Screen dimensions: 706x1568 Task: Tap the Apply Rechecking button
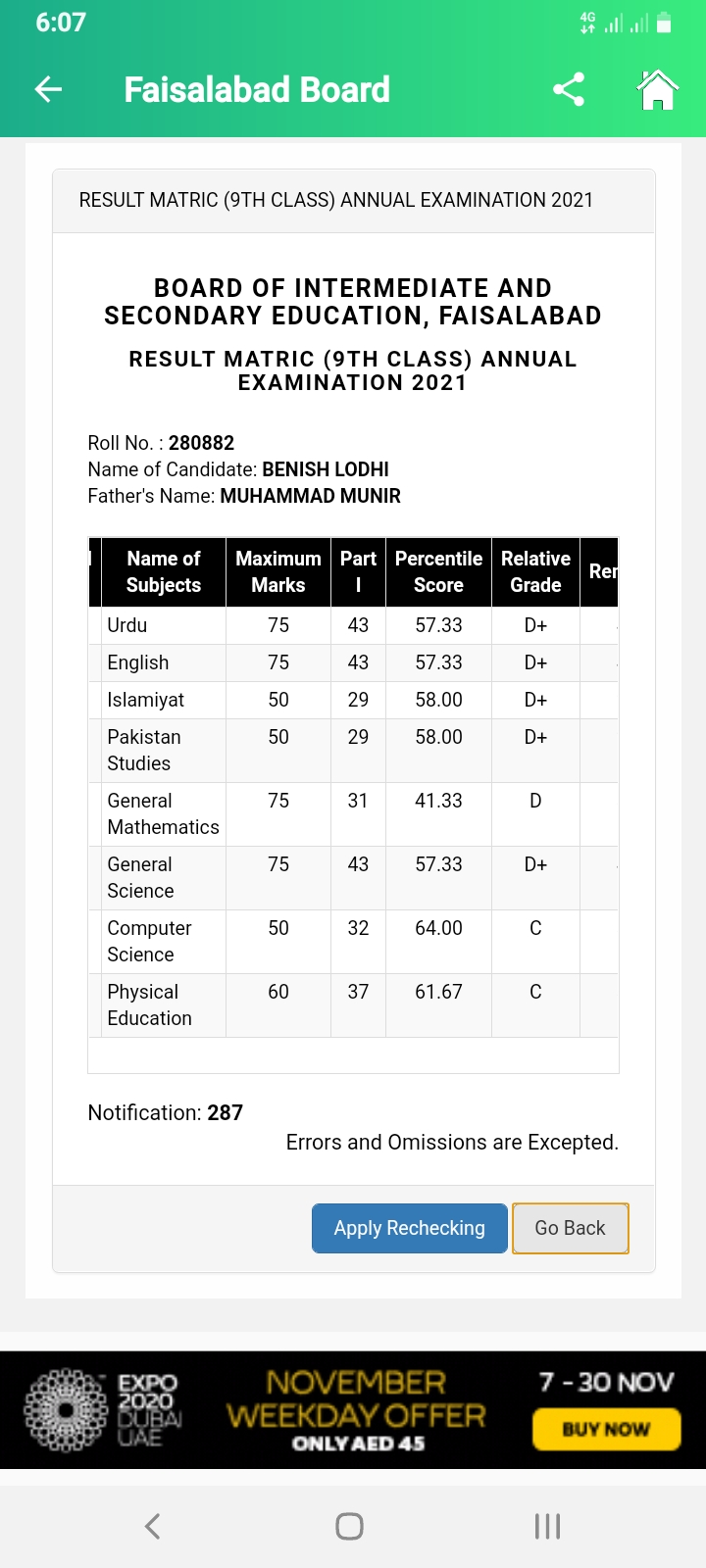tap(409, 1228)
